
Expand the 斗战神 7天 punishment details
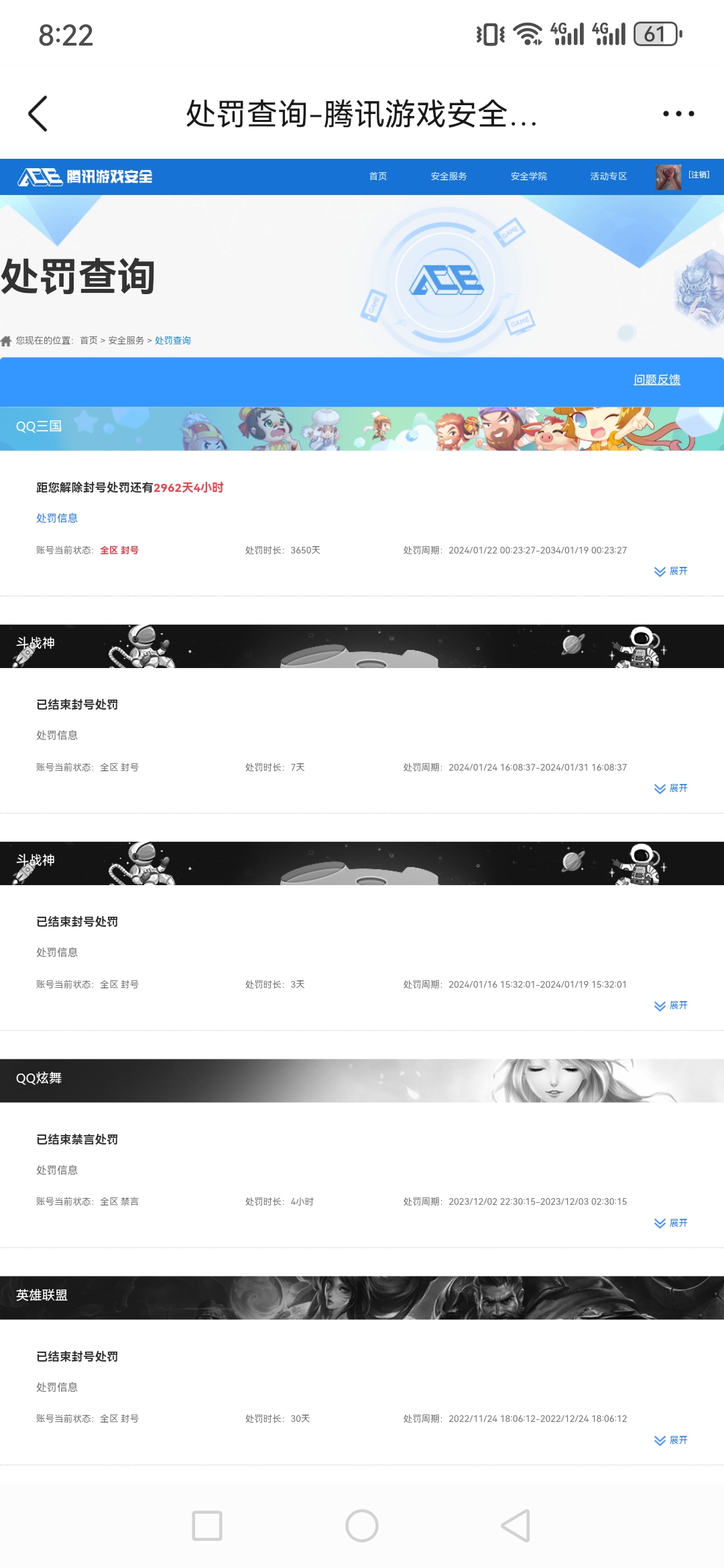671,788
